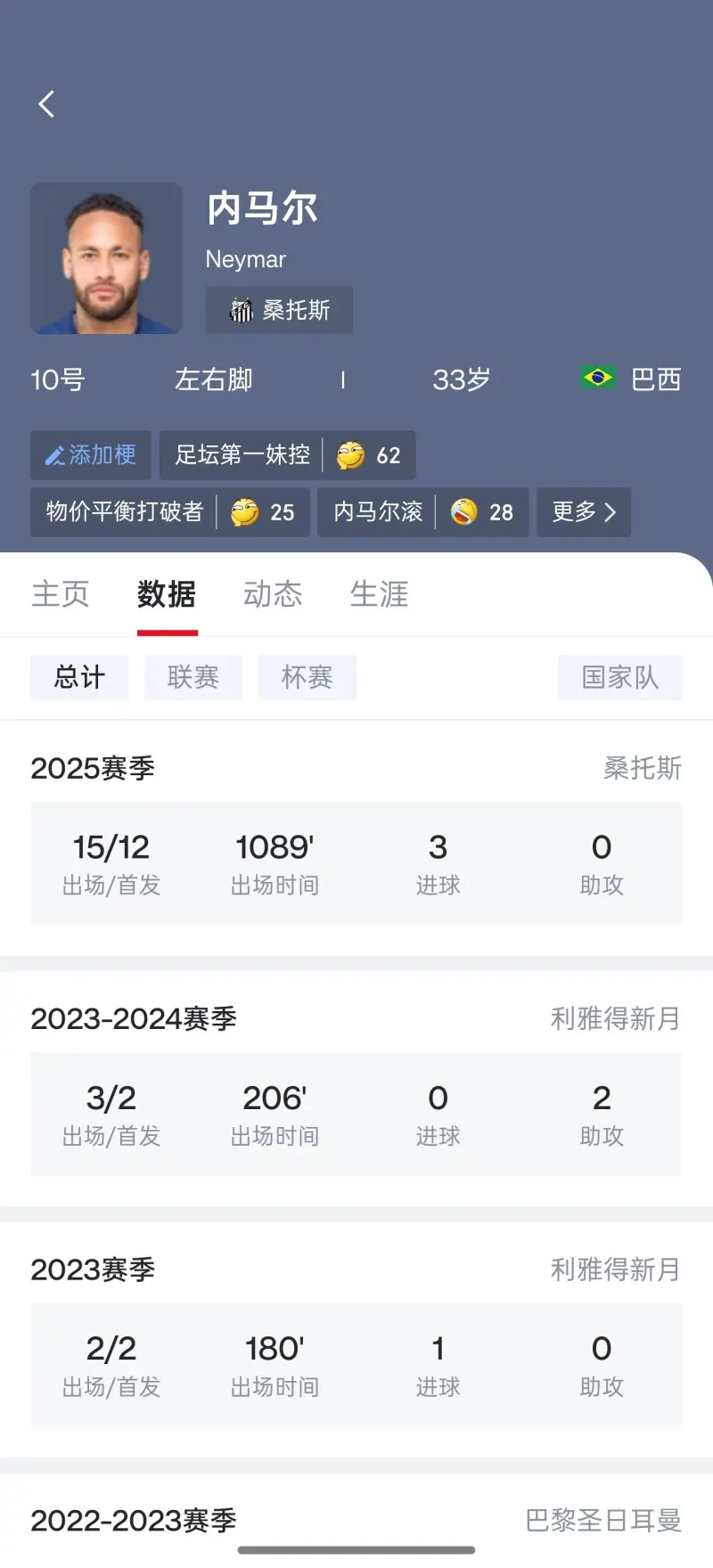Select the 数据 tab
713x1568 pixels.
click(167, 594)
